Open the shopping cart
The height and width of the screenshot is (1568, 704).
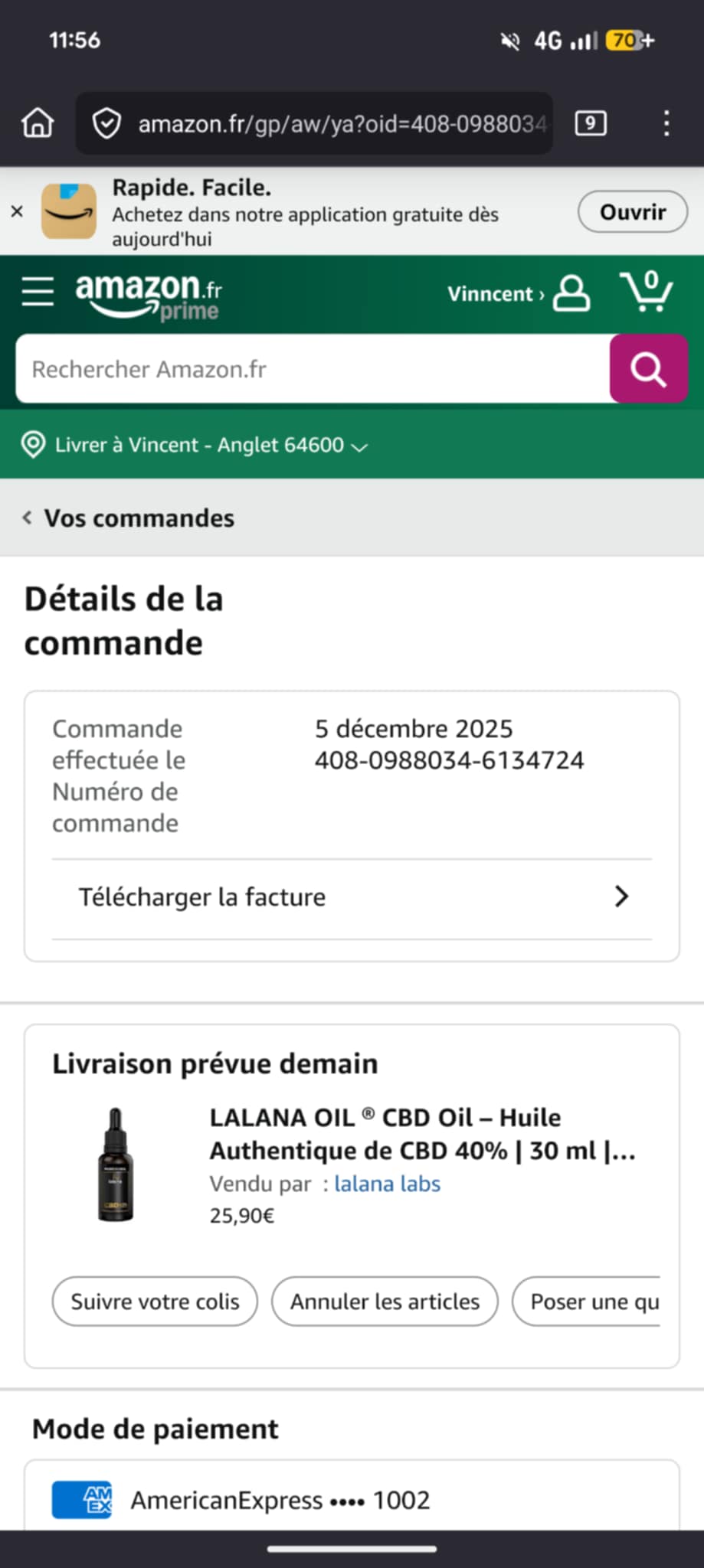click(646, 291)
